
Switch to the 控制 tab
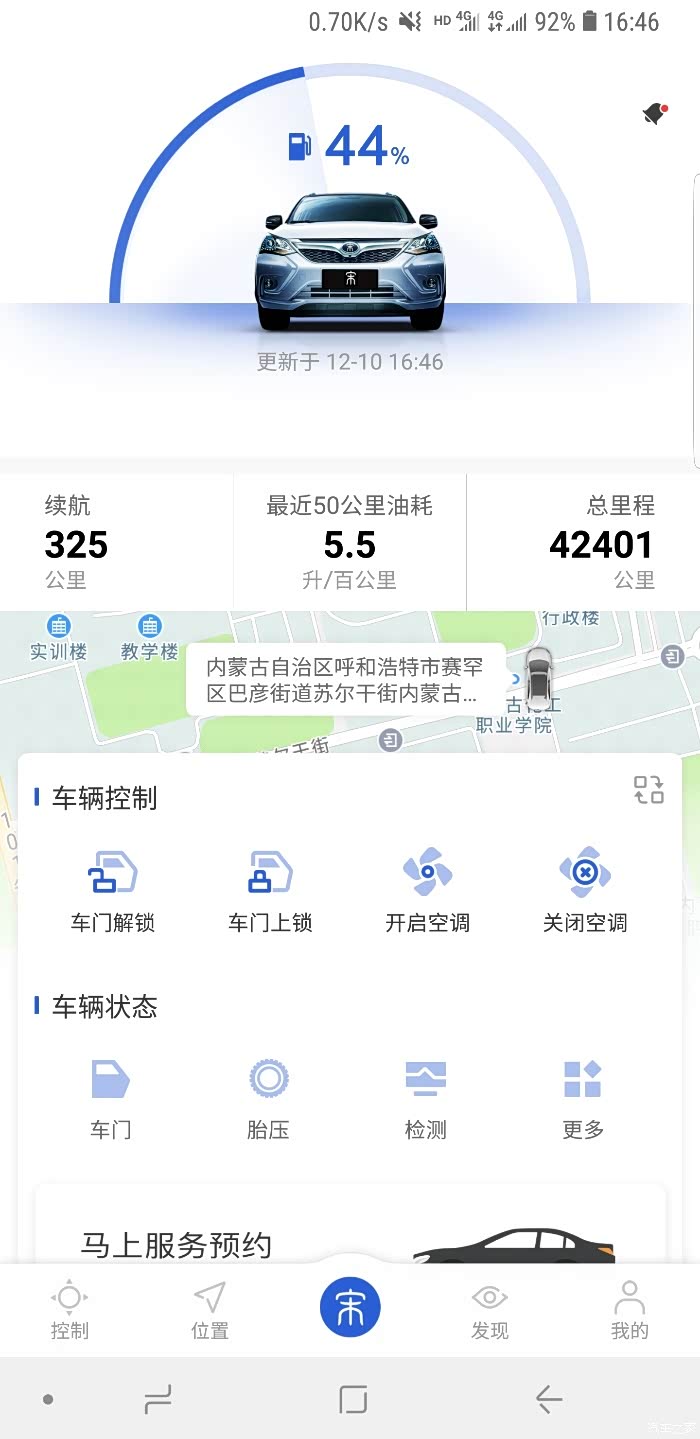point(69,1310)
